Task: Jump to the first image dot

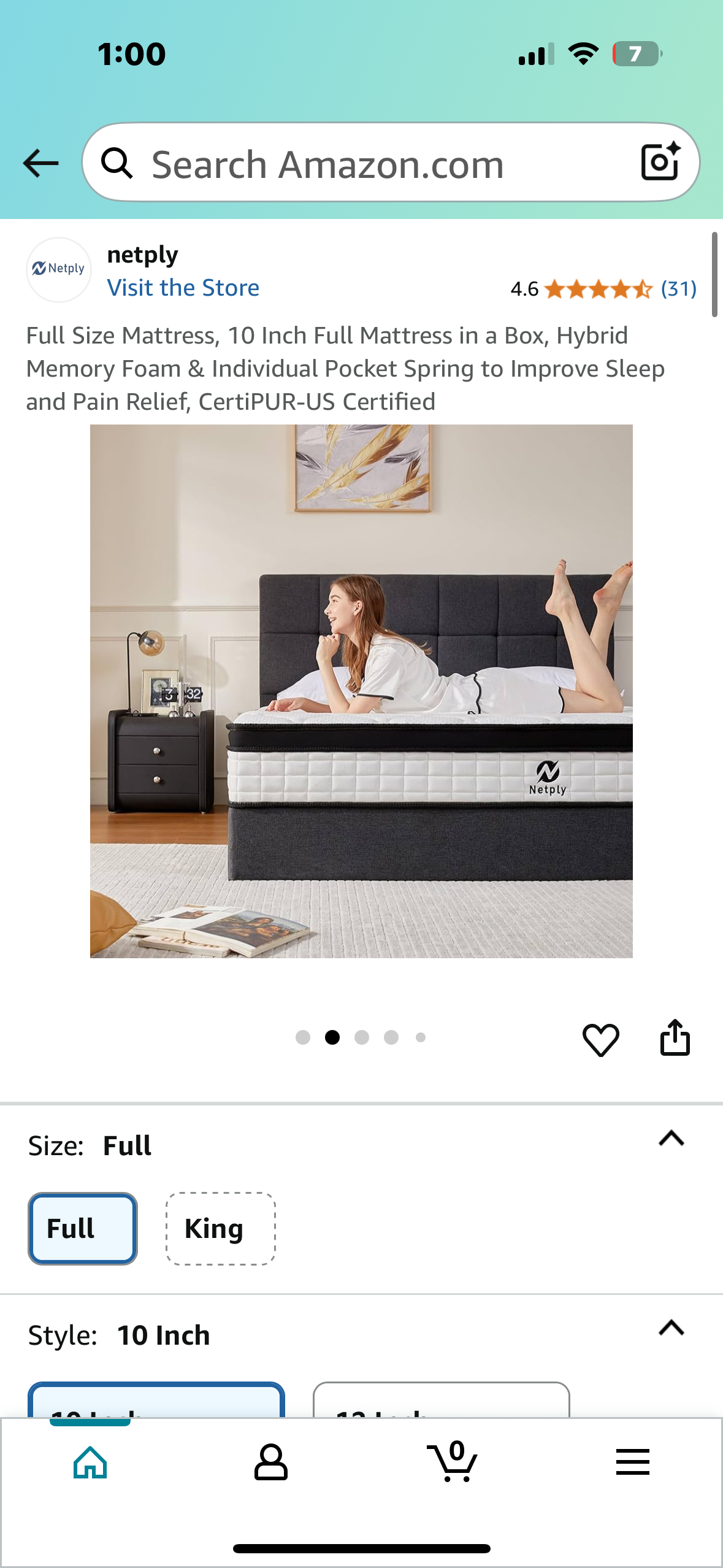Action: tap(303, 1037)
